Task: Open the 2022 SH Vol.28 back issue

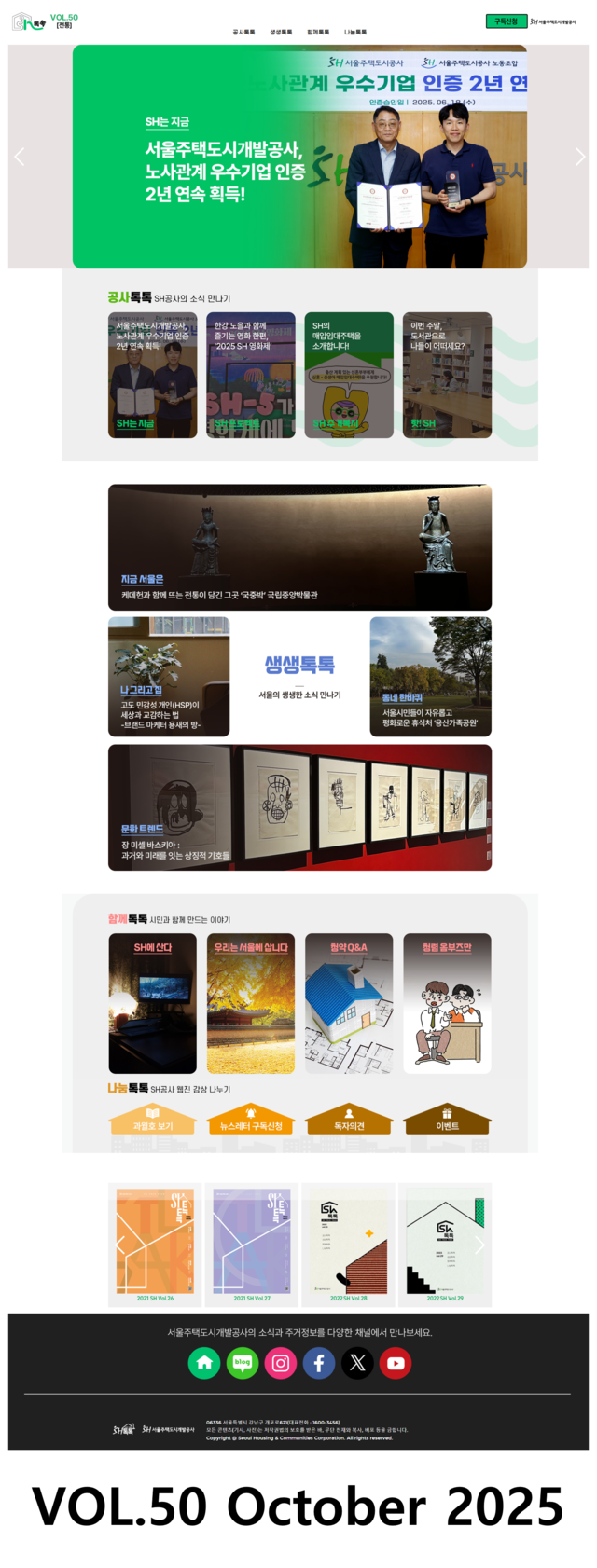Action: [x=349, y=1245]
